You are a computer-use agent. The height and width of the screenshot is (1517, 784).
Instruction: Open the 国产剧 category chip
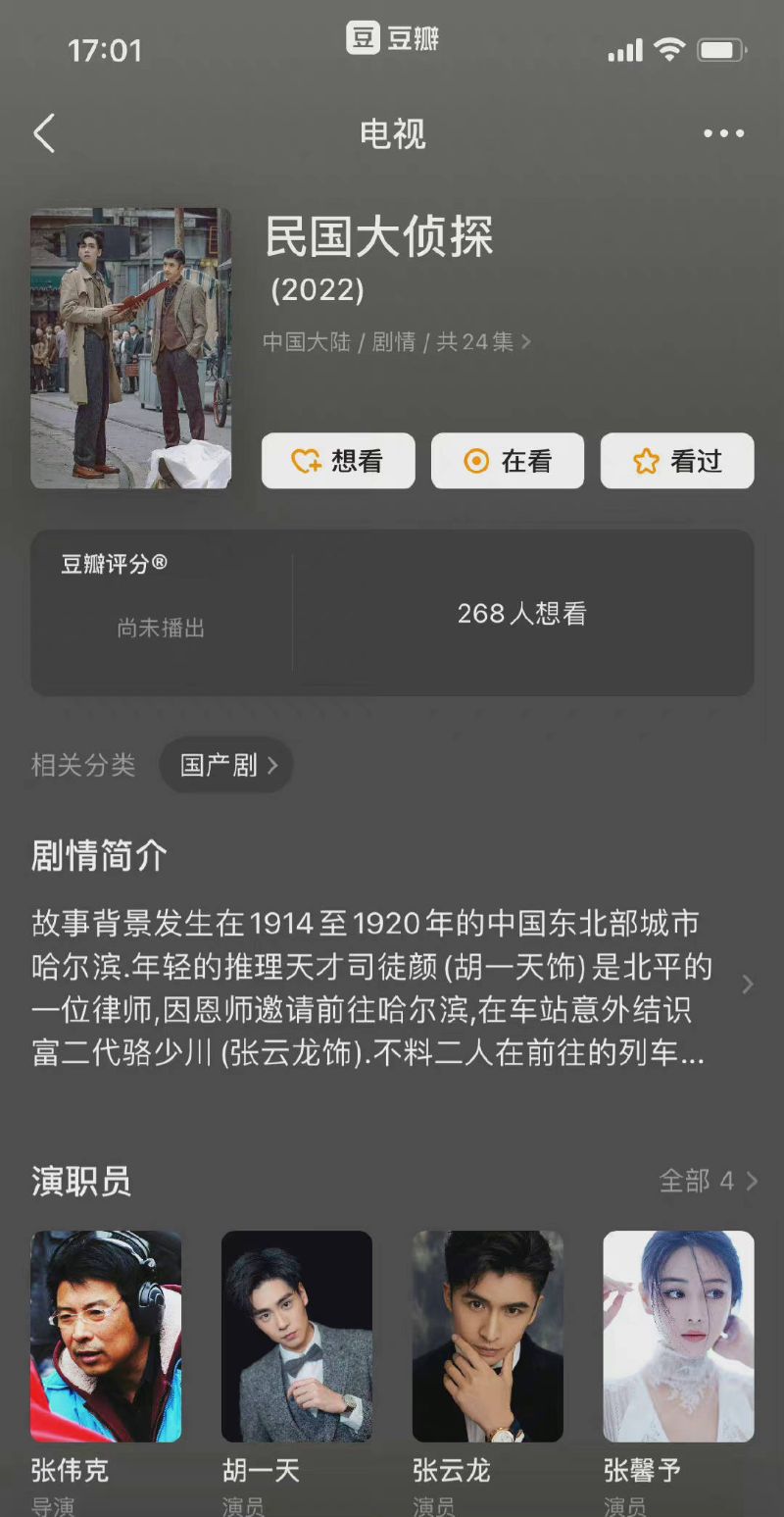(x=226, y=765)
